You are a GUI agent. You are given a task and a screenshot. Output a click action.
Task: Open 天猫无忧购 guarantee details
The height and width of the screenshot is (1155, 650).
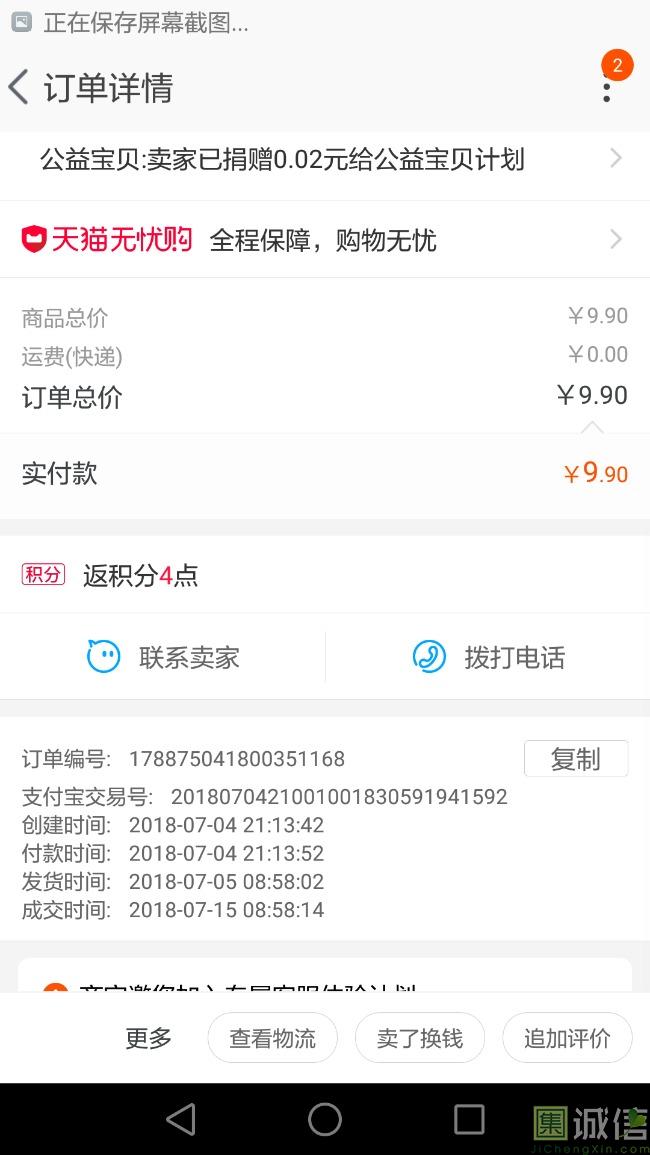325,239
